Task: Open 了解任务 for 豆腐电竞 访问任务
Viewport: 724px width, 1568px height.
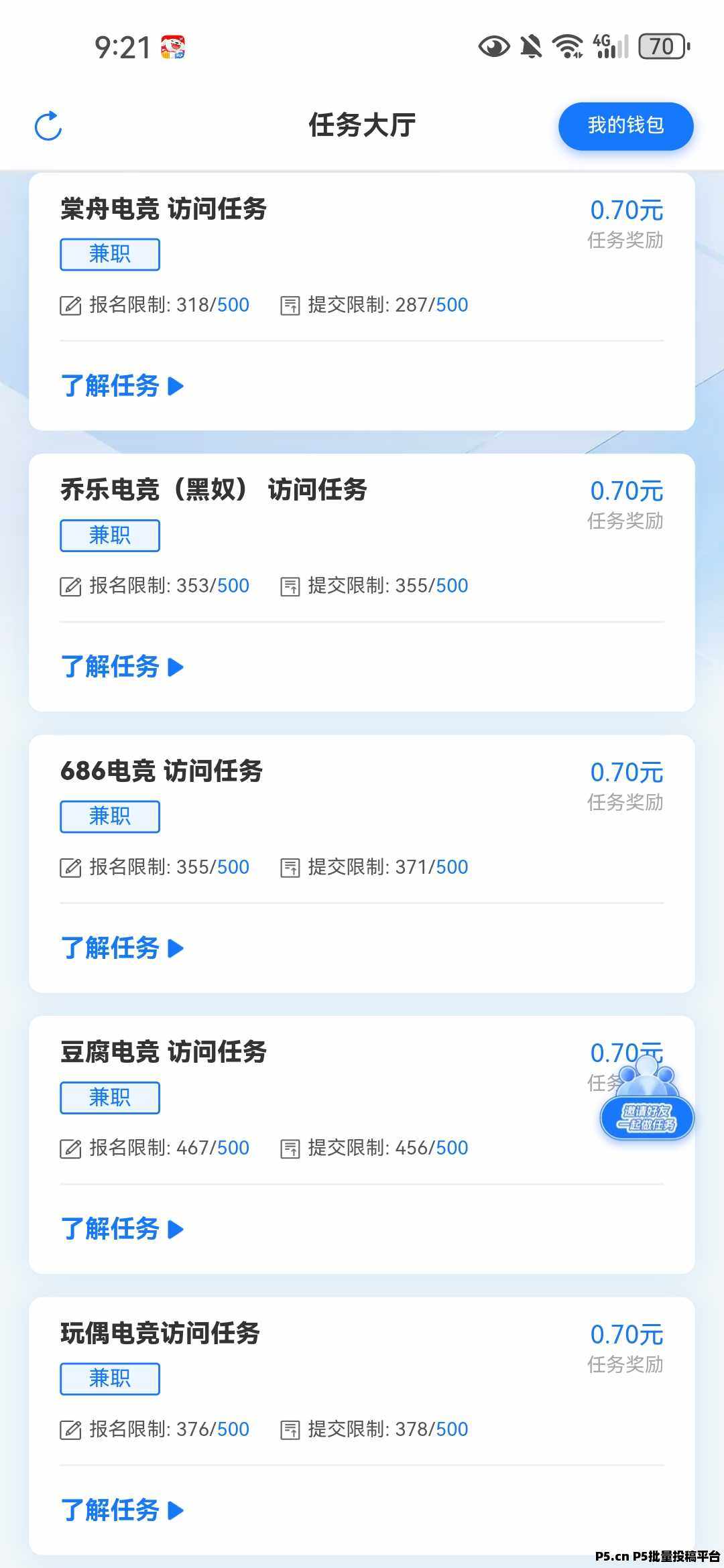Action: point(122,1229)
